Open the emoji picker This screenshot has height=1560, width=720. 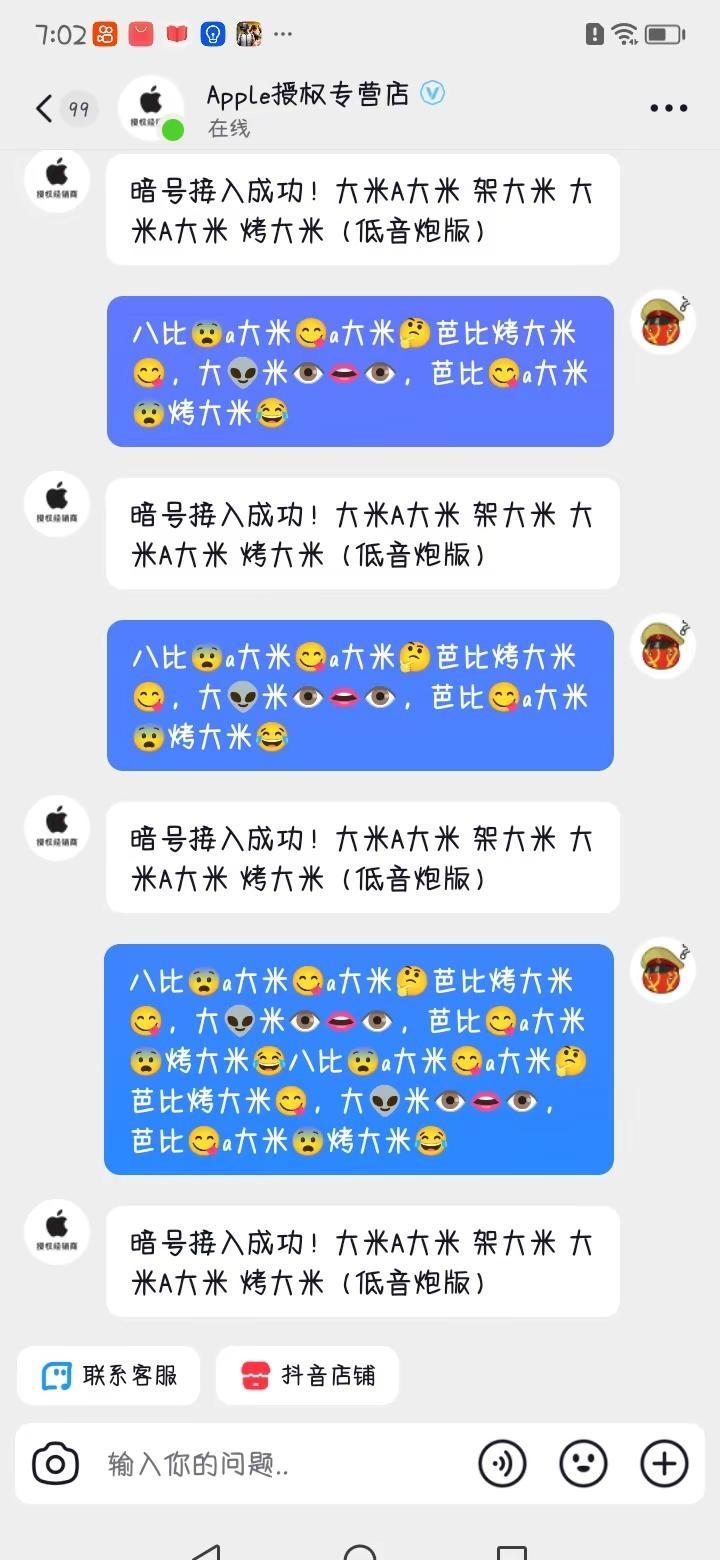click(583, 1463)
